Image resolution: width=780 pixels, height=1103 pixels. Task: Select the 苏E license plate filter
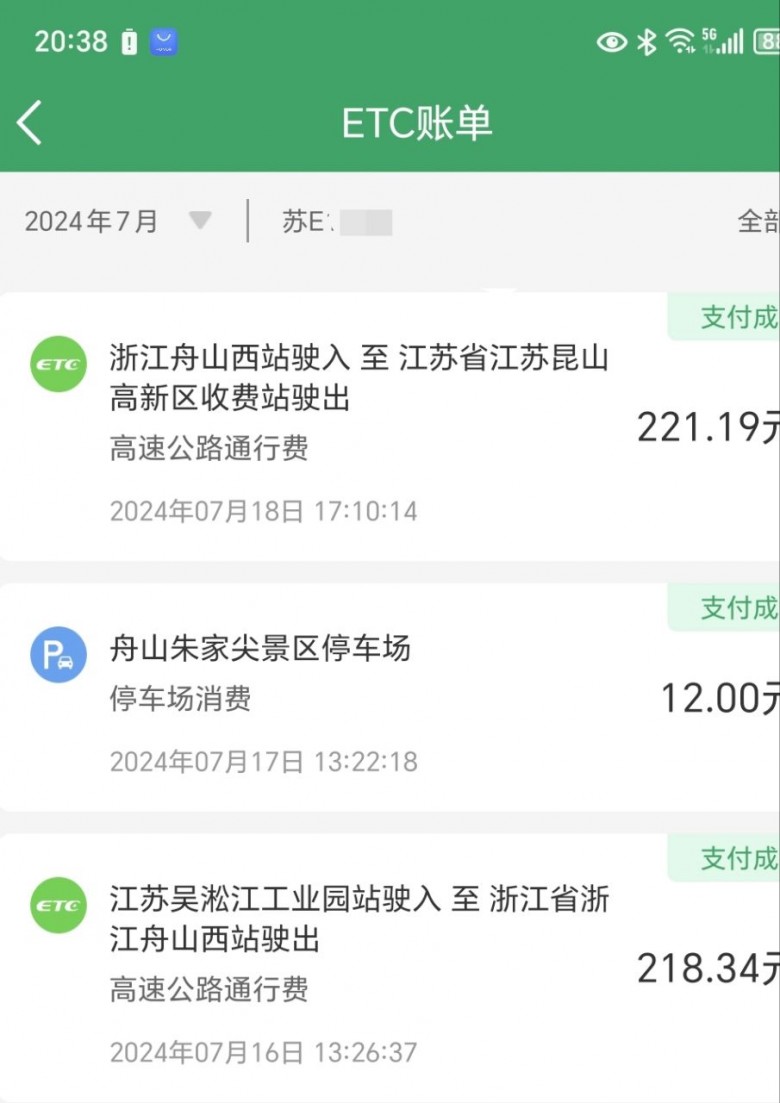336,222
